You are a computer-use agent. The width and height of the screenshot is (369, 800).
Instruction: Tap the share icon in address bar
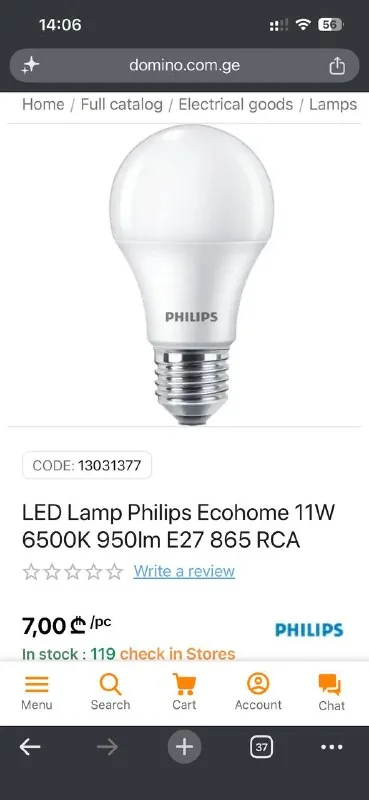pos(337,66)
